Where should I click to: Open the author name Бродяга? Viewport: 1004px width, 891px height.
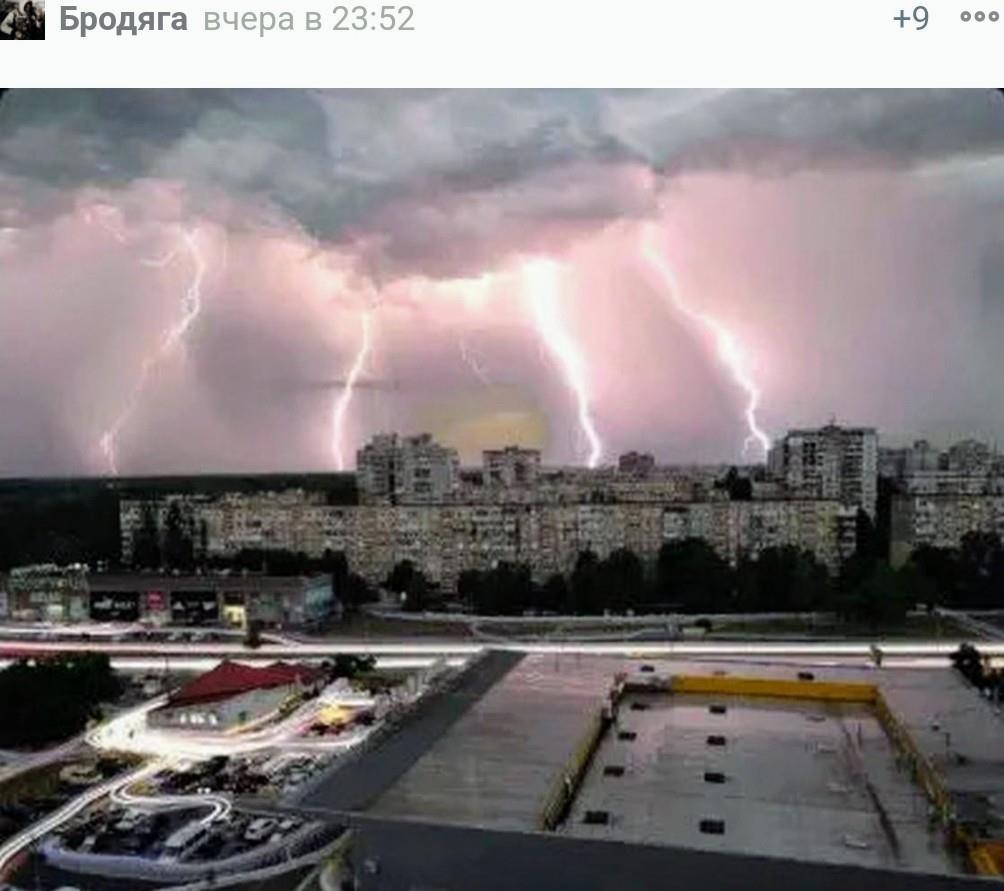click(x=123, y=19)
